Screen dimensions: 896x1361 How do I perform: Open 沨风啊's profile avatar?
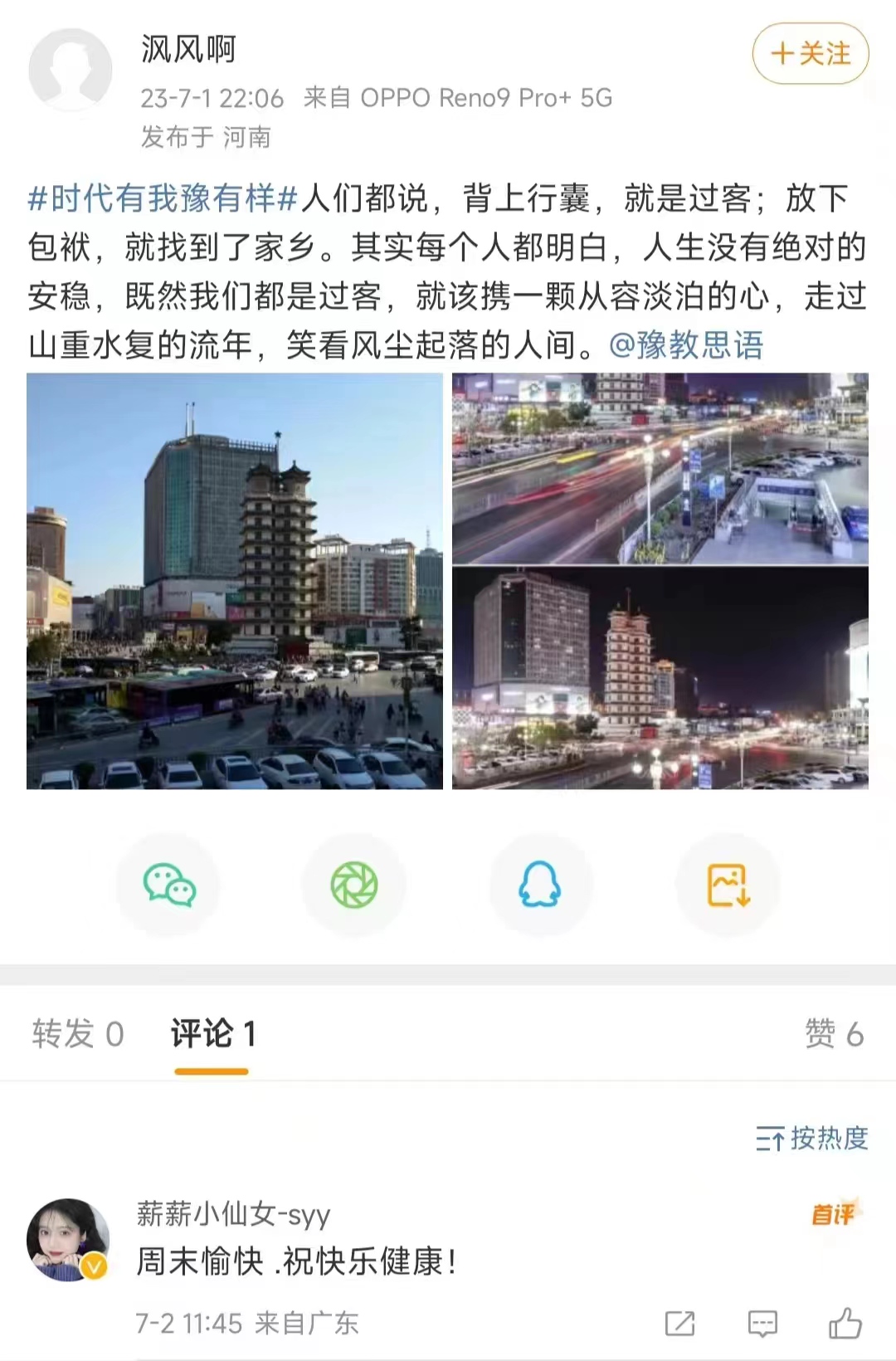click(x=71, y=70)
